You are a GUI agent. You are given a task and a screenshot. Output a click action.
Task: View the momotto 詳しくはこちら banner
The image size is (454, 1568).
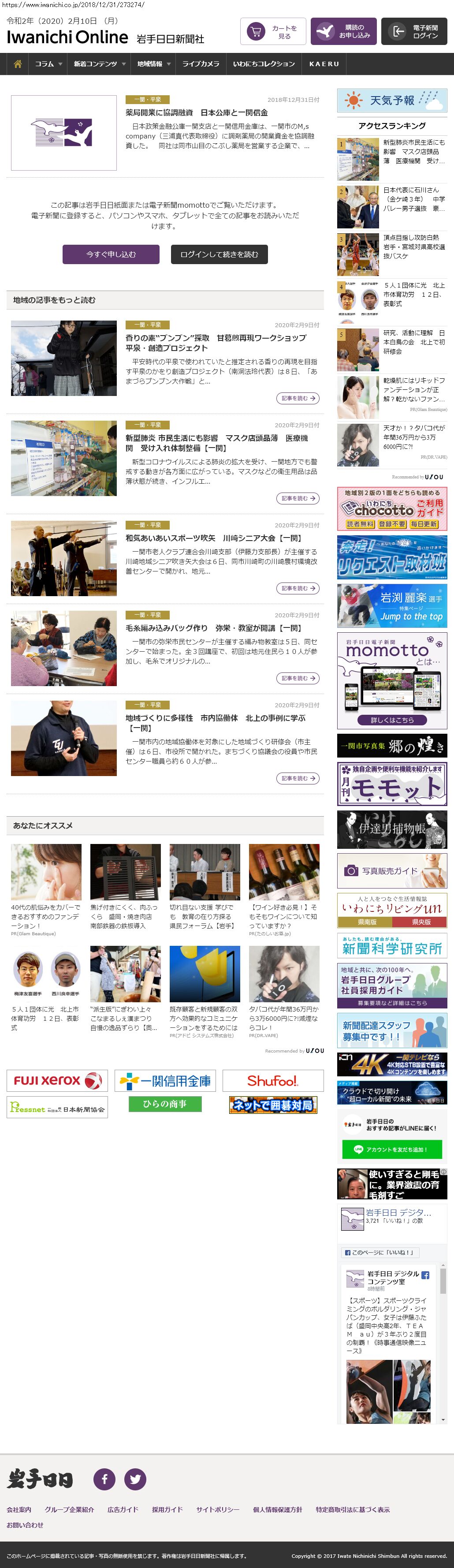click(x=392, y=720)
